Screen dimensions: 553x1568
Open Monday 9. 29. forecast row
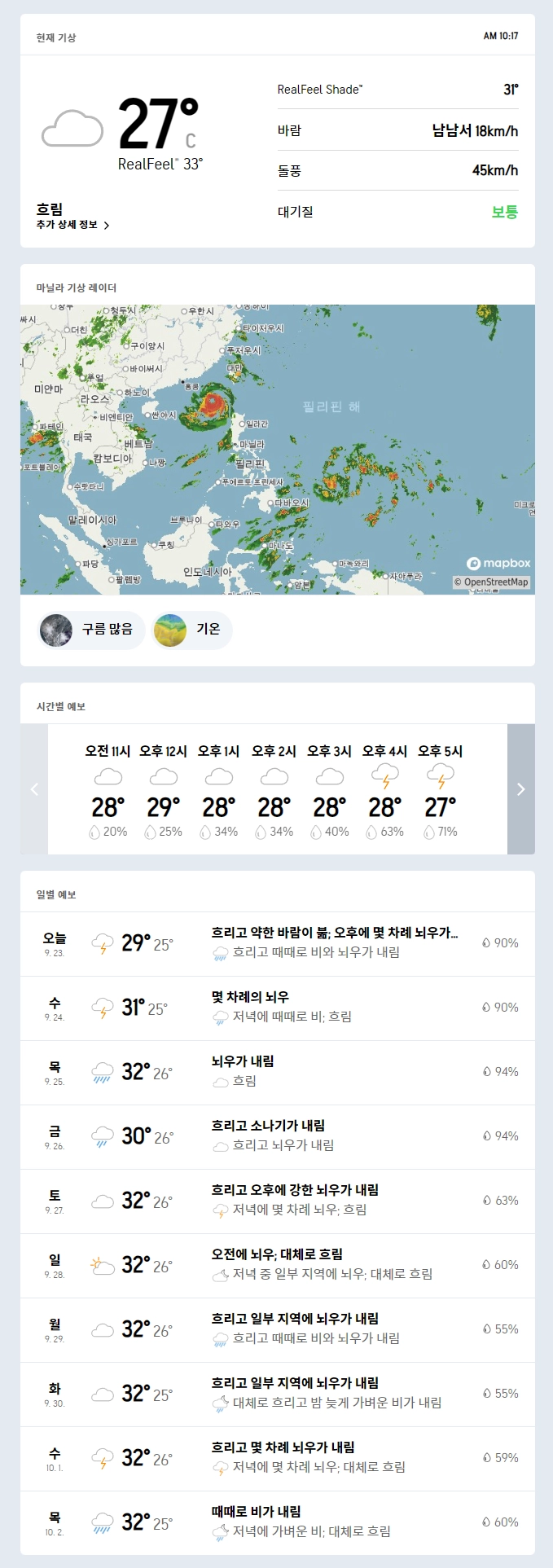tap(277, 1329)
